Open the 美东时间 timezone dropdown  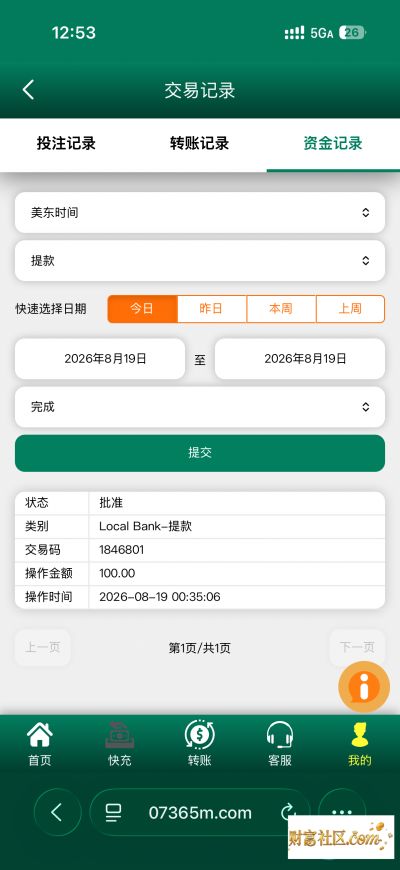[x=200, y=213]
